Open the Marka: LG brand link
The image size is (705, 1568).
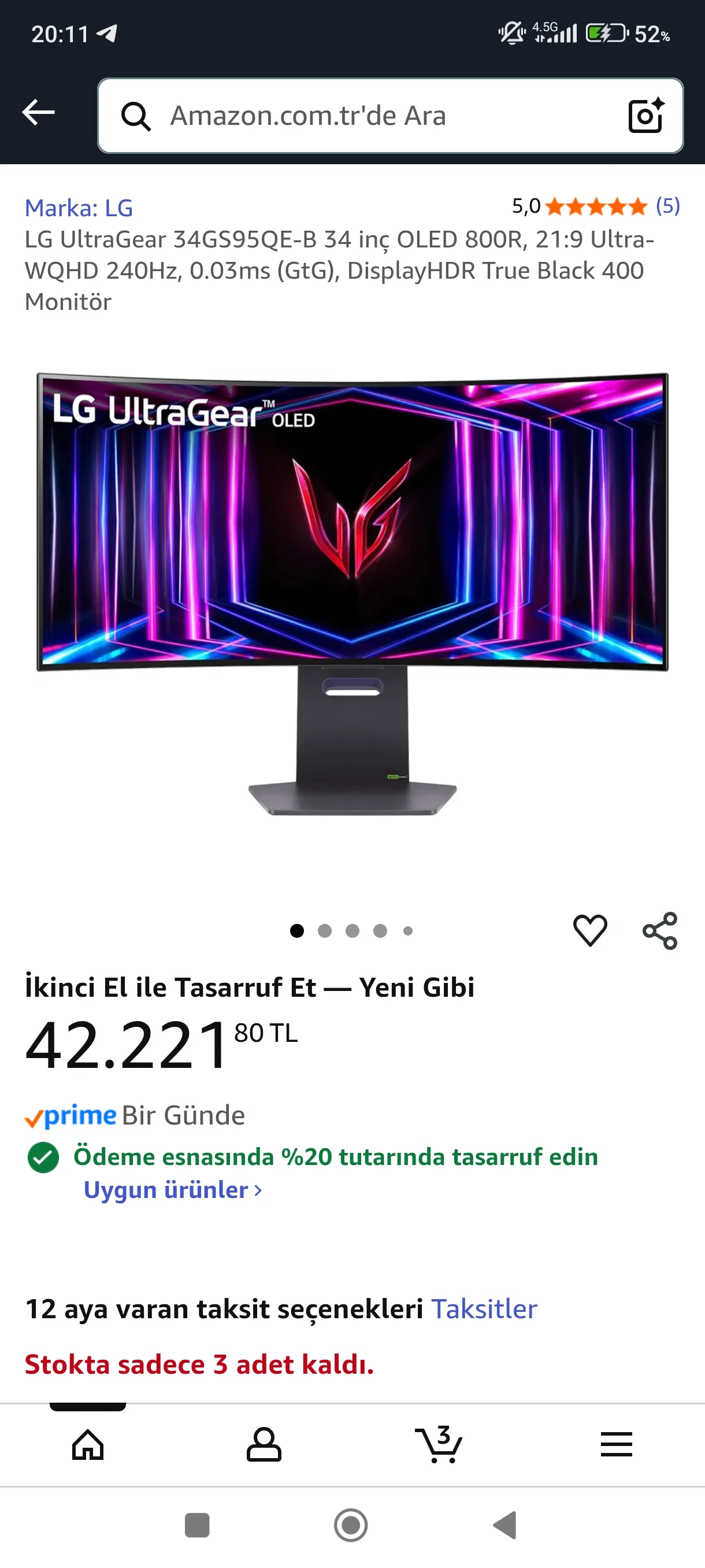tap(79, 208)
